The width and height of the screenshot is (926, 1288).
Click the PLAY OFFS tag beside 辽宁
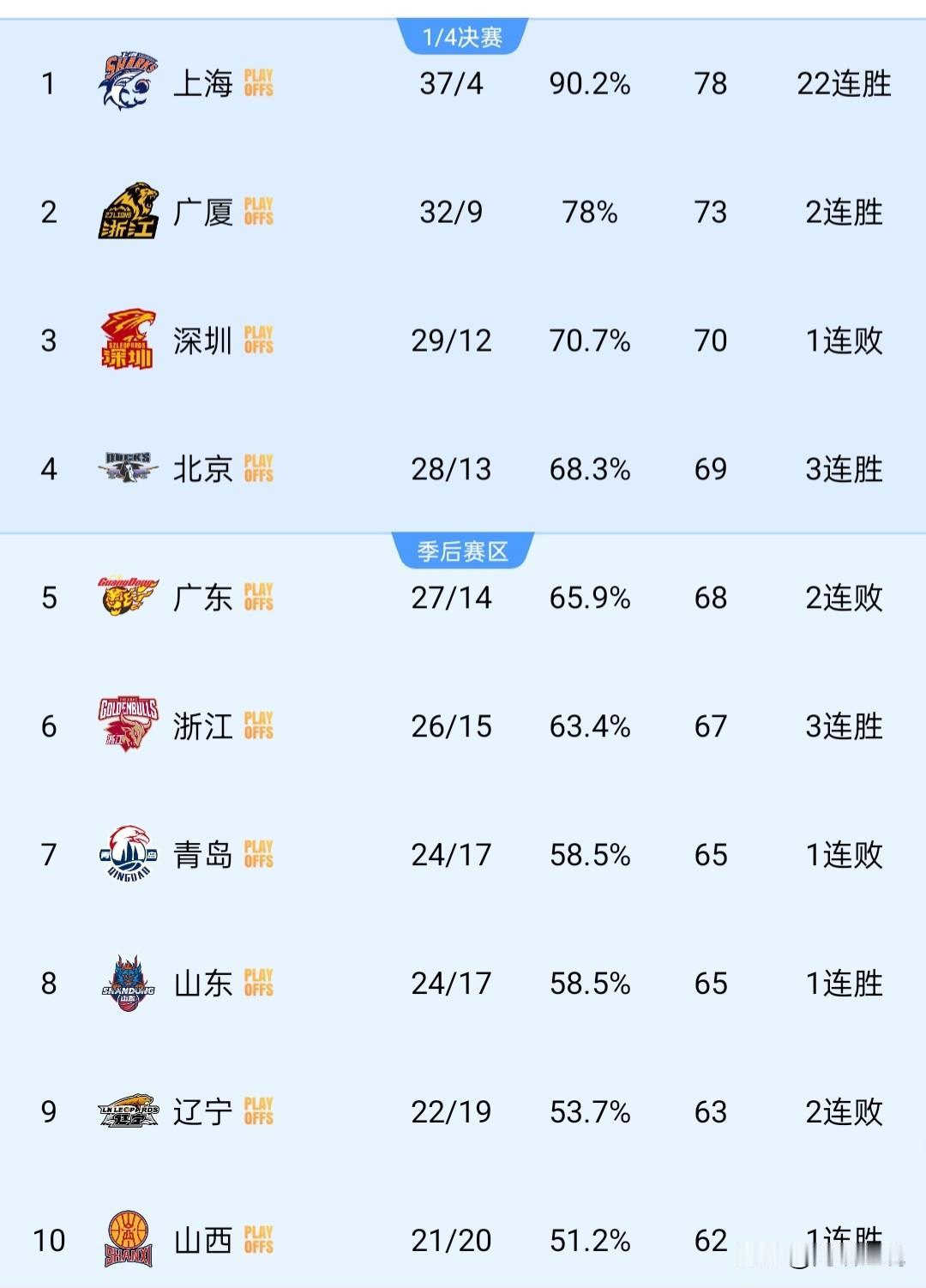(259, 1111)
